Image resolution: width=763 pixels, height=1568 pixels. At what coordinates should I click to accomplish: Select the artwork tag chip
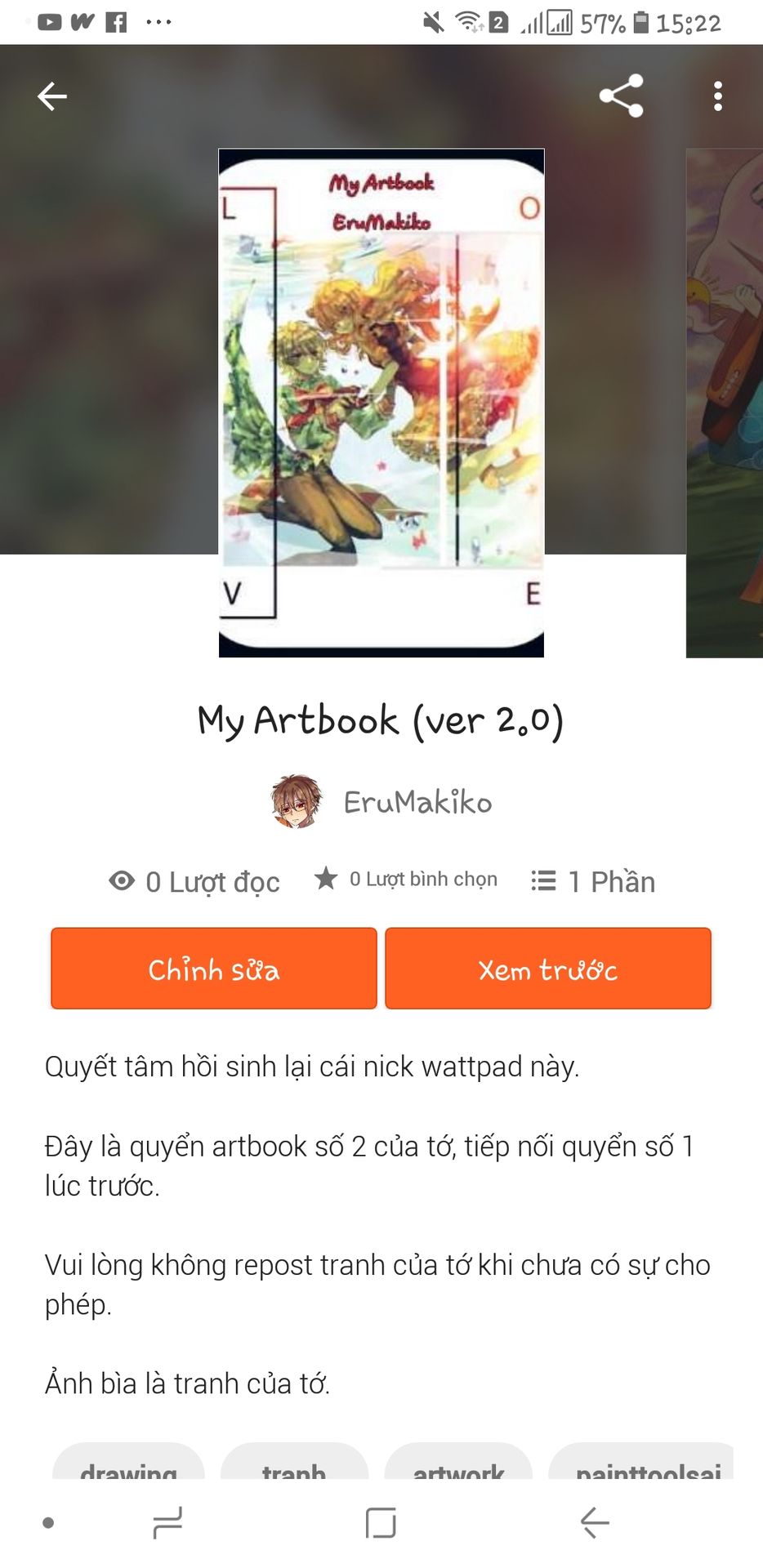coord(458,1465)
